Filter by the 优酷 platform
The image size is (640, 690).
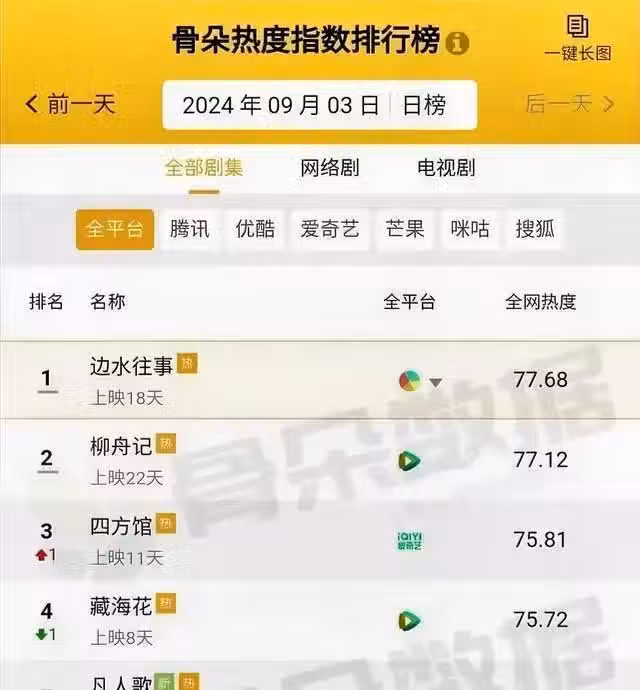(x=255, y=229)
